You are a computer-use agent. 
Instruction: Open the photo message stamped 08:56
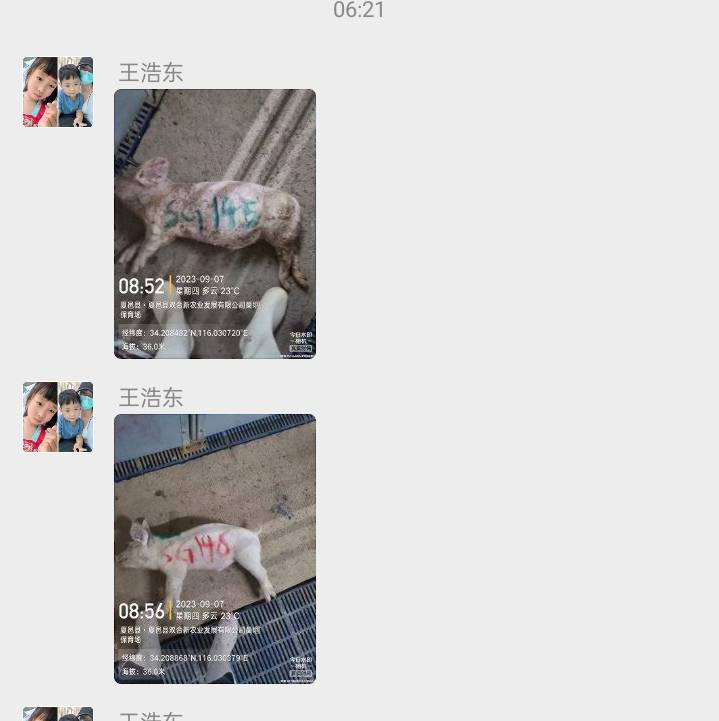pyautogui.click(x=215, y=549)
